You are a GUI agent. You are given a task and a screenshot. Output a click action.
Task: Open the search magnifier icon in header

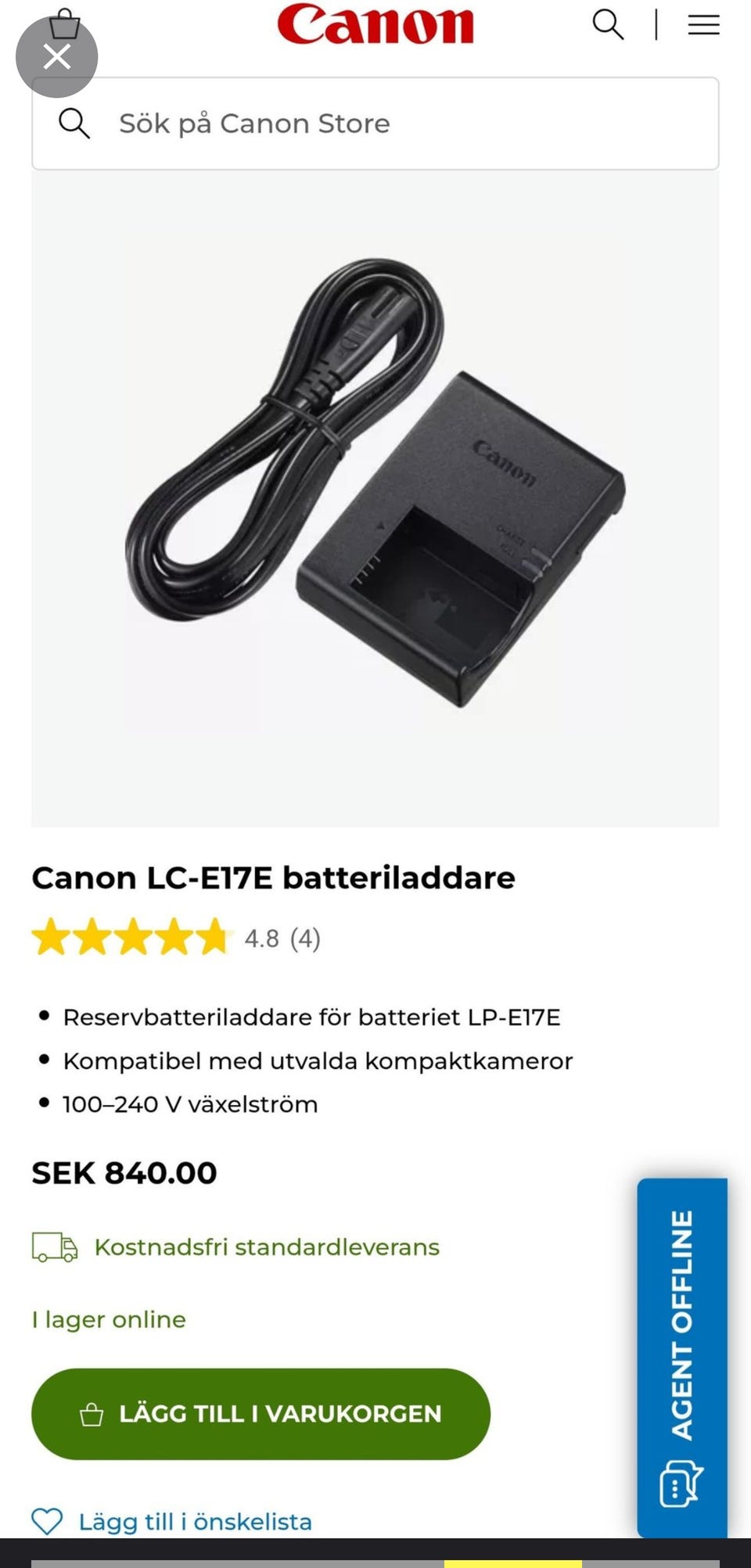point(608,25)
